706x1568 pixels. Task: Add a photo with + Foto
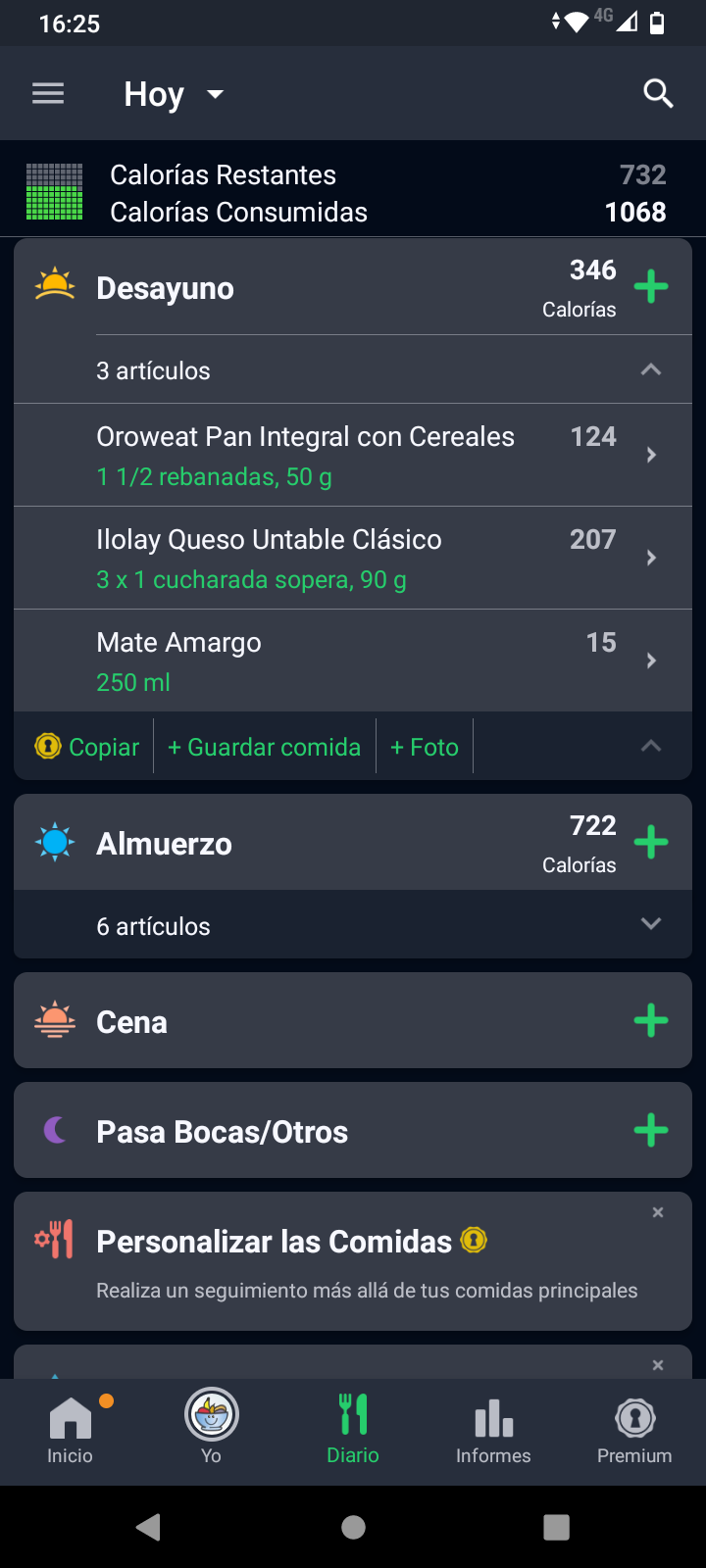[x=425, y=747]
